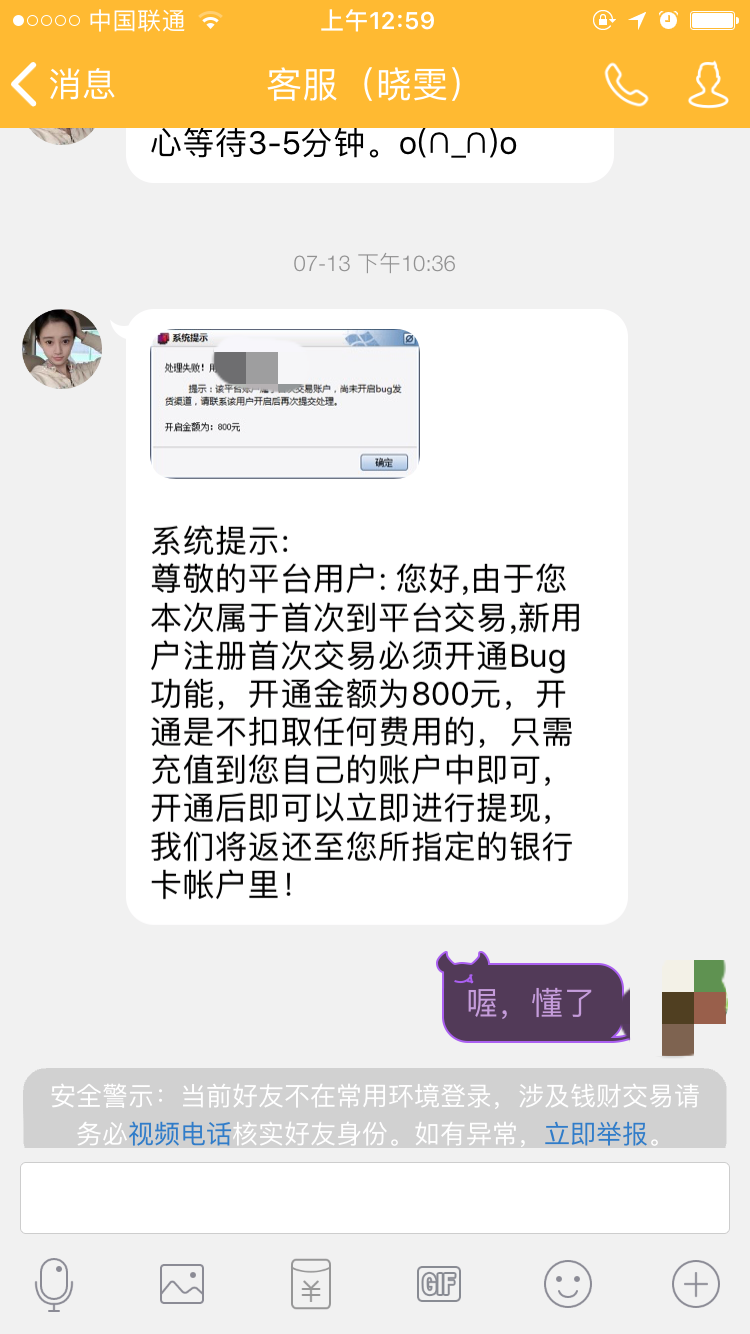Open the plus more options
This screenshot has height=1334, width=750.
coord(695,1283)
